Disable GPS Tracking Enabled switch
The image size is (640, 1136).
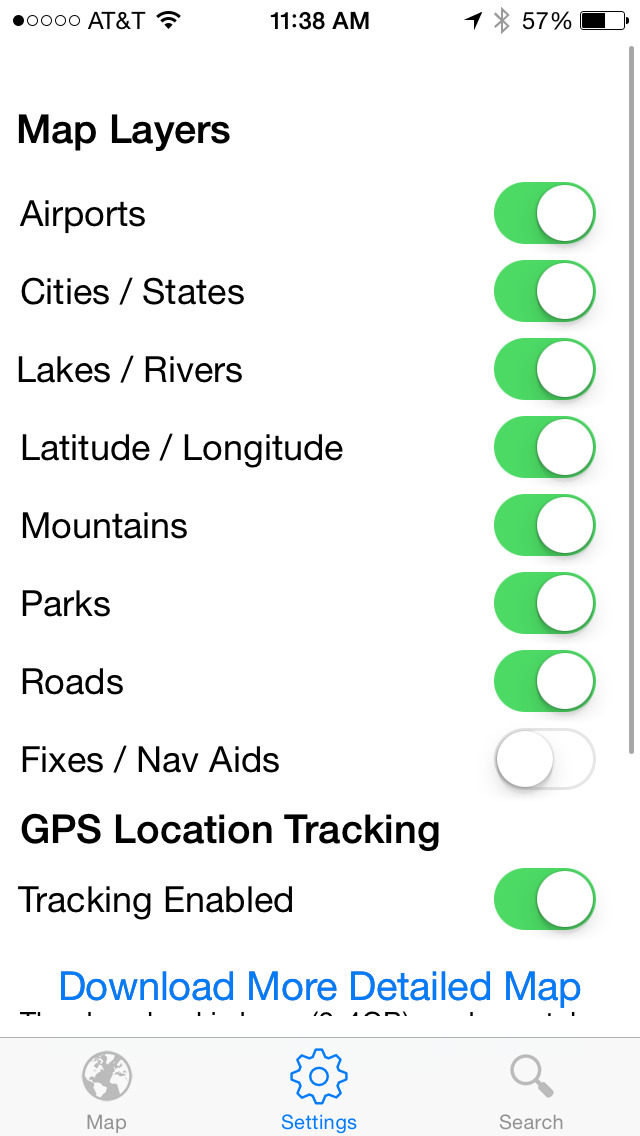pyautogui.click(x=544, y=899)
